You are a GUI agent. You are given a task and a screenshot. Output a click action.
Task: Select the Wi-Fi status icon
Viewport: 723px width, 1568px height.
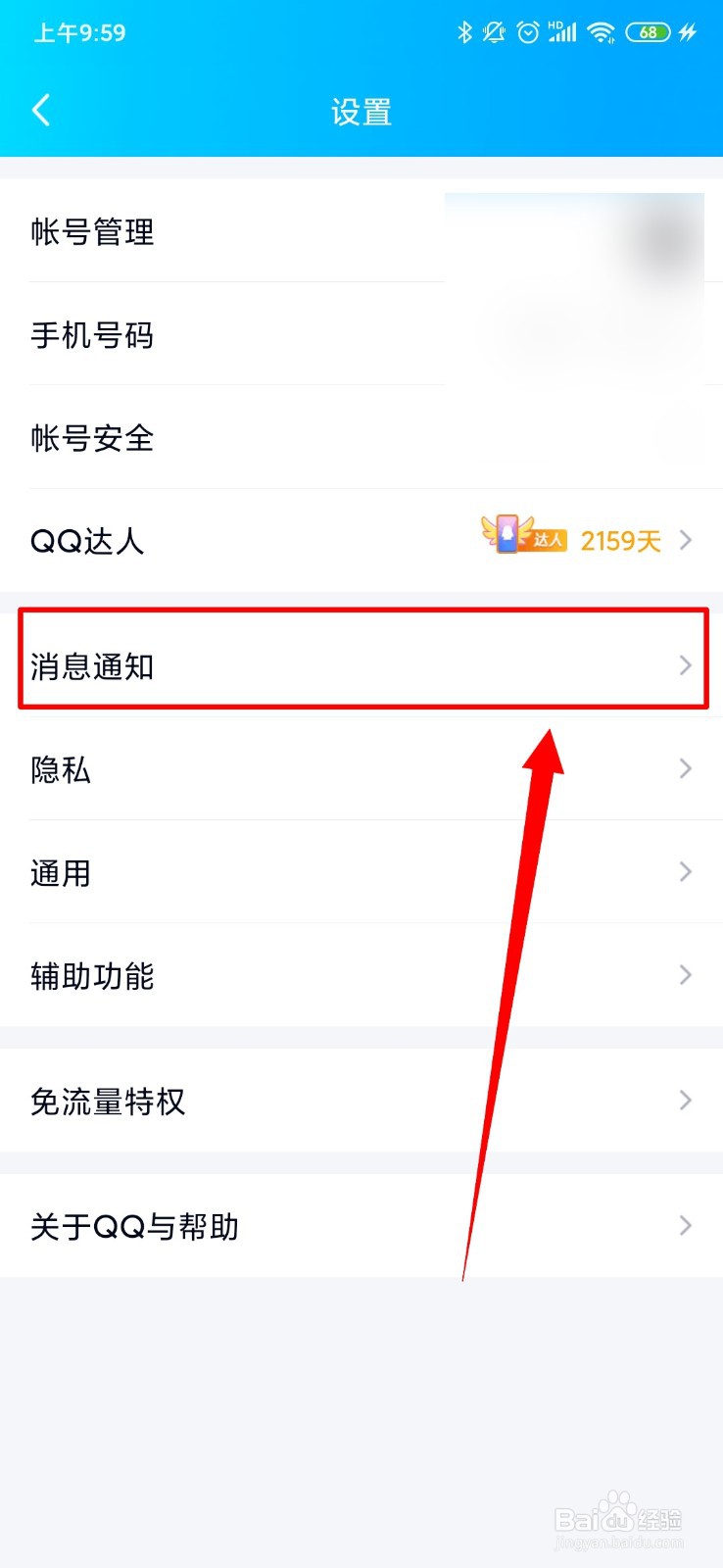pyautogui.click(x=602, y=31)
